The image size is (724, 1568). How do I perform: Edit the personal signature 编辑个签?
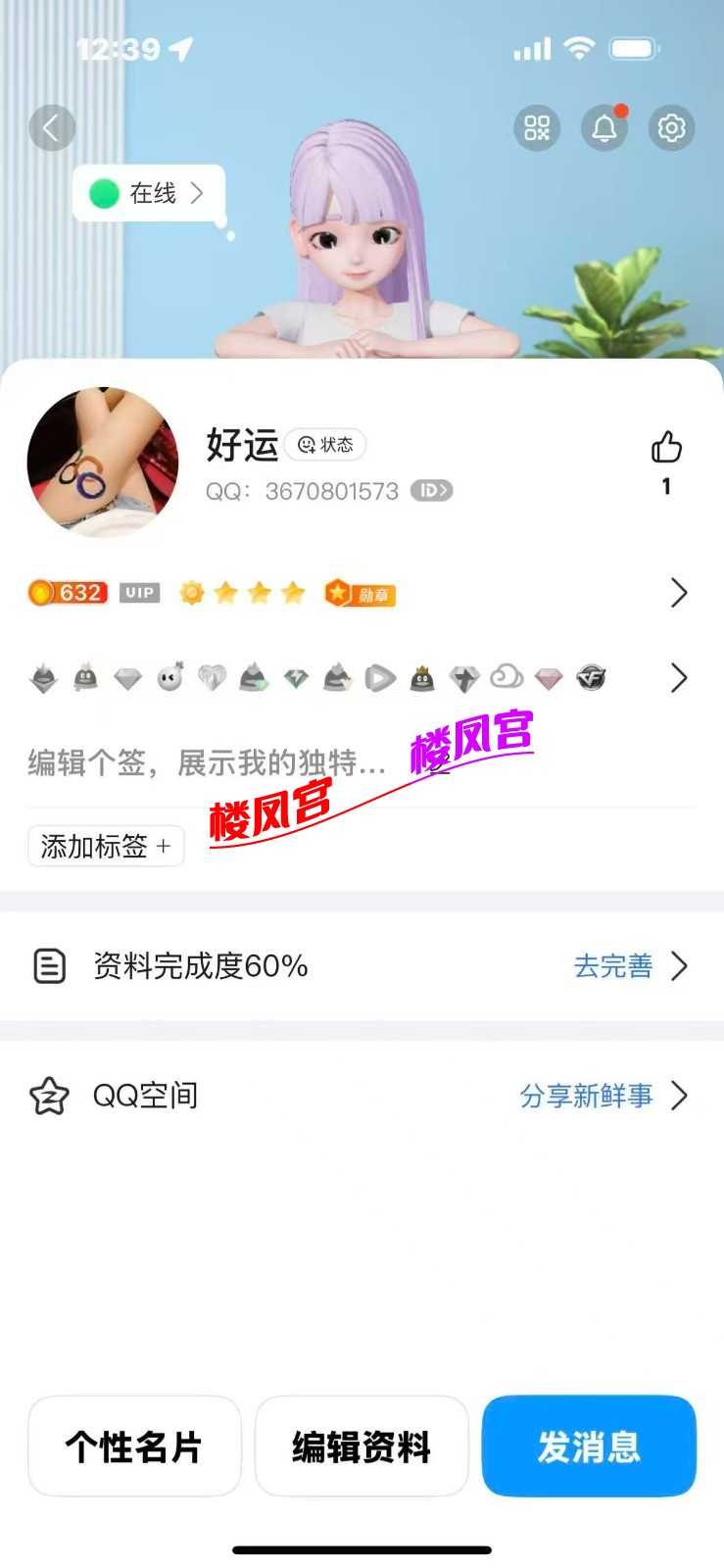(x=206, y=762)
